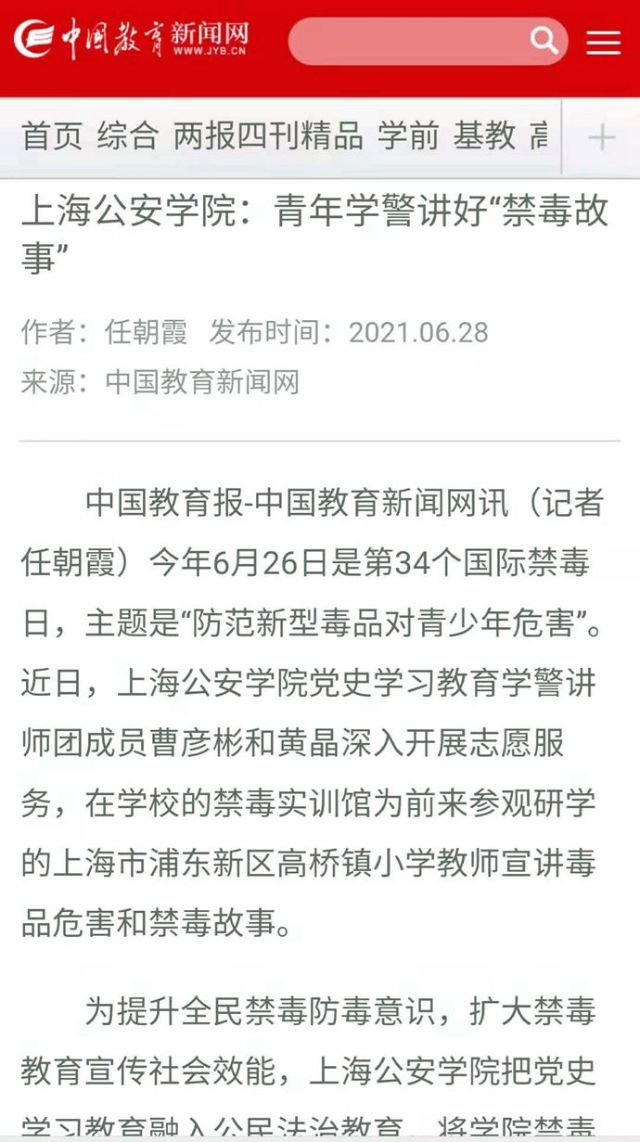This screenshot has width=640, height=1142.
Task: Open the hamburger menu
Action: (x=604, y=42)
